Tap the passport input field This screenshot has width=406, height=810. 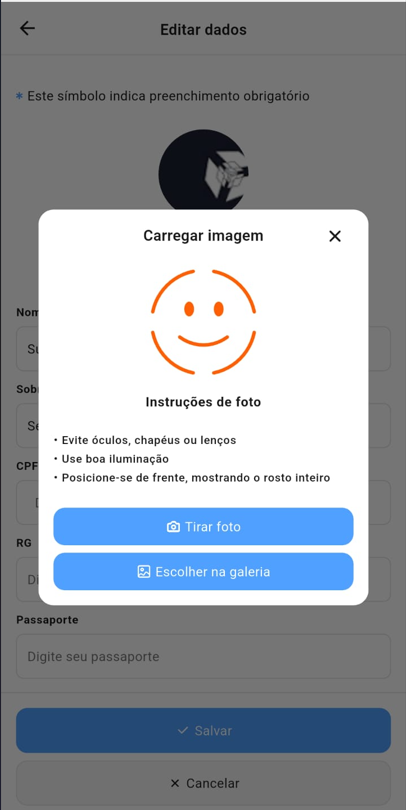(204, 656)
